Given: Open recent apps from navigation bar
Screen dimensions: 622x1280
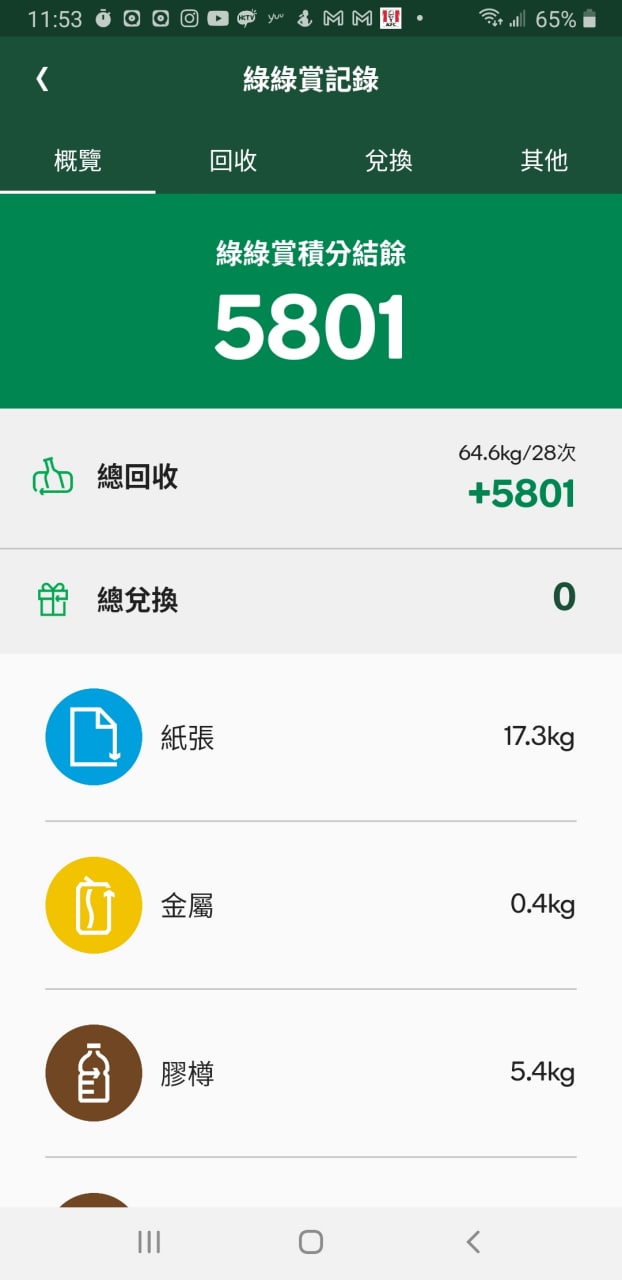Looking at the screenshot, I should click(x=149, y=1242).
